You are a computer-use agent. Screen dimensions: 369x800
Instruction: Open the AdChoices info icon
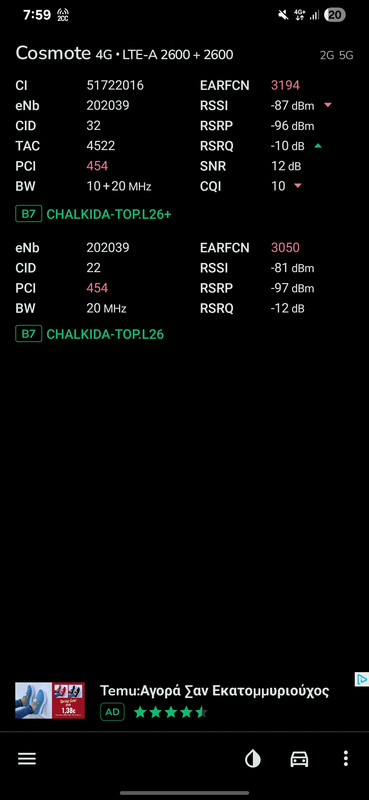pos(361,679)
